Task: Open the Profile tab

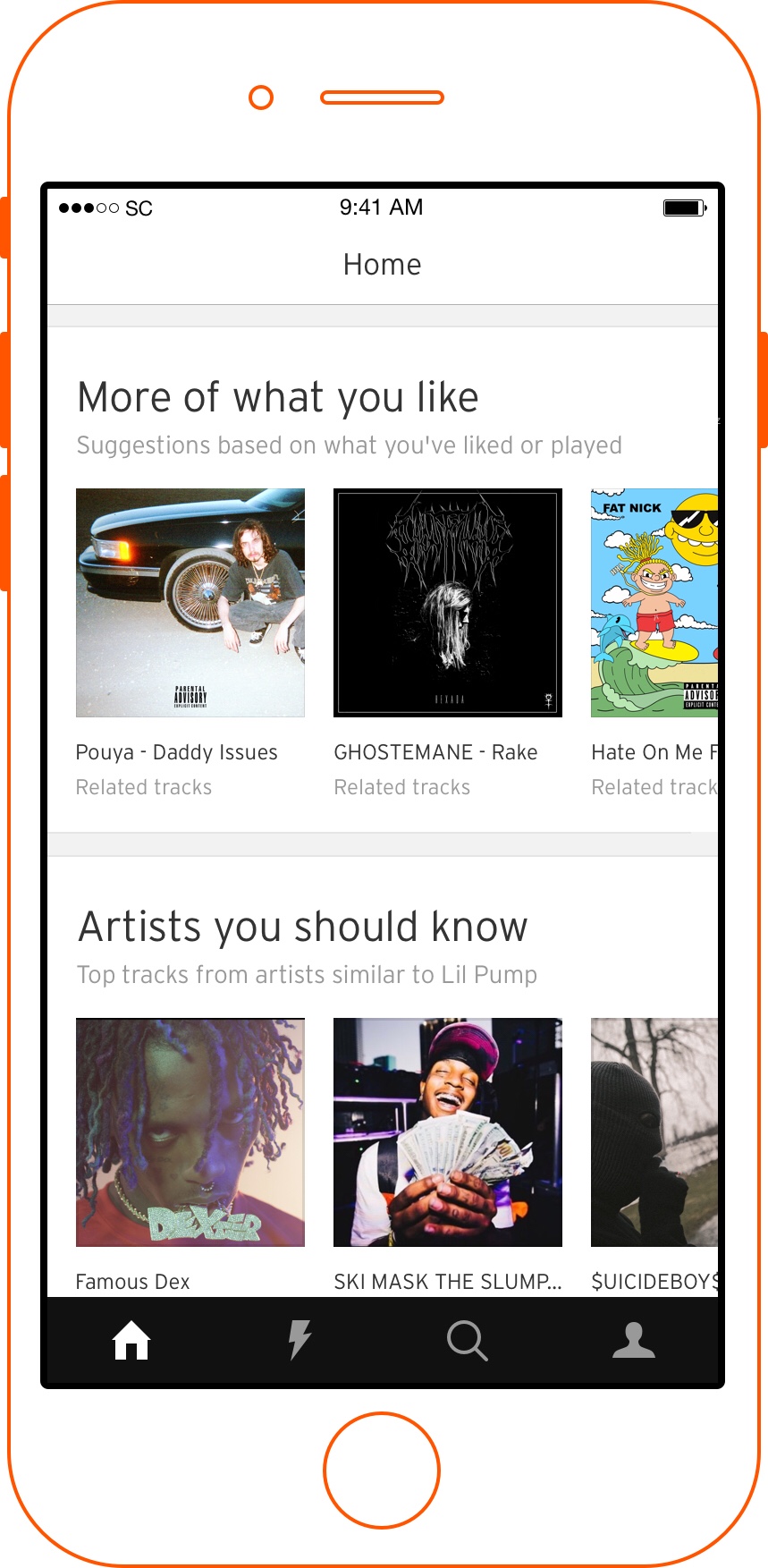Action: (634, 1341)
